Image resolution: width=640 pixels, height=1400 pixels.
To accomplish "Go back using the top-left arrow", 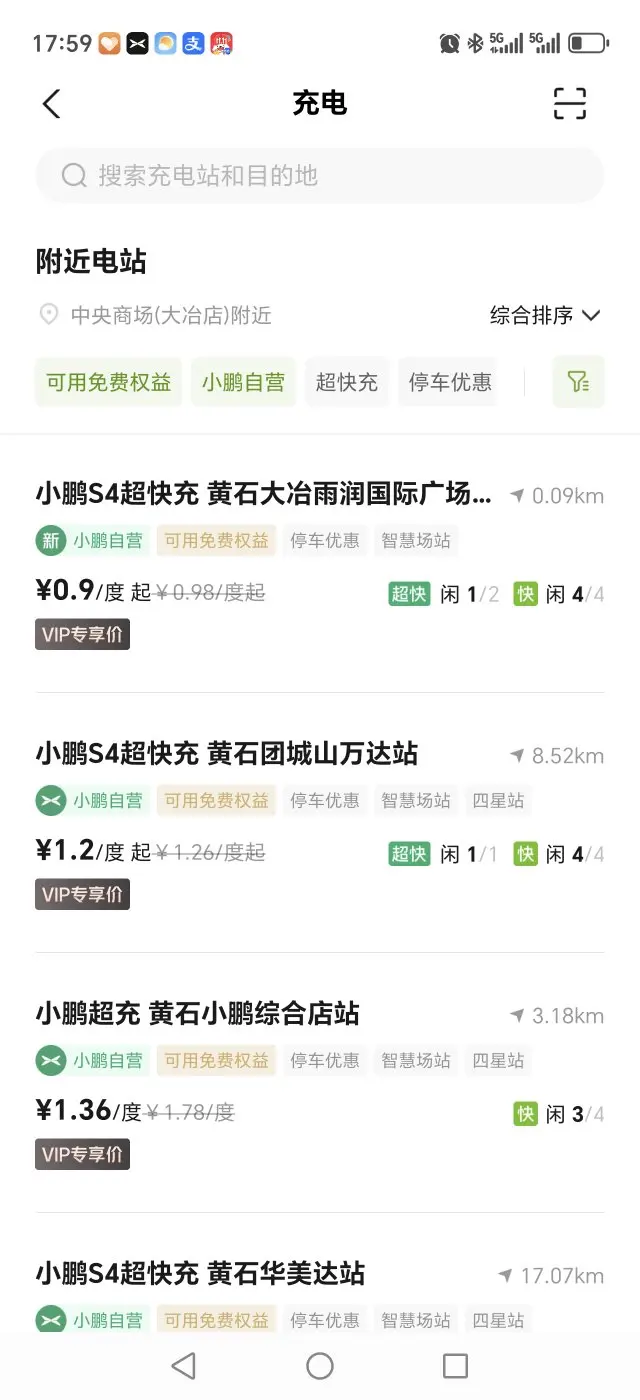I will [x=51, y=103].
